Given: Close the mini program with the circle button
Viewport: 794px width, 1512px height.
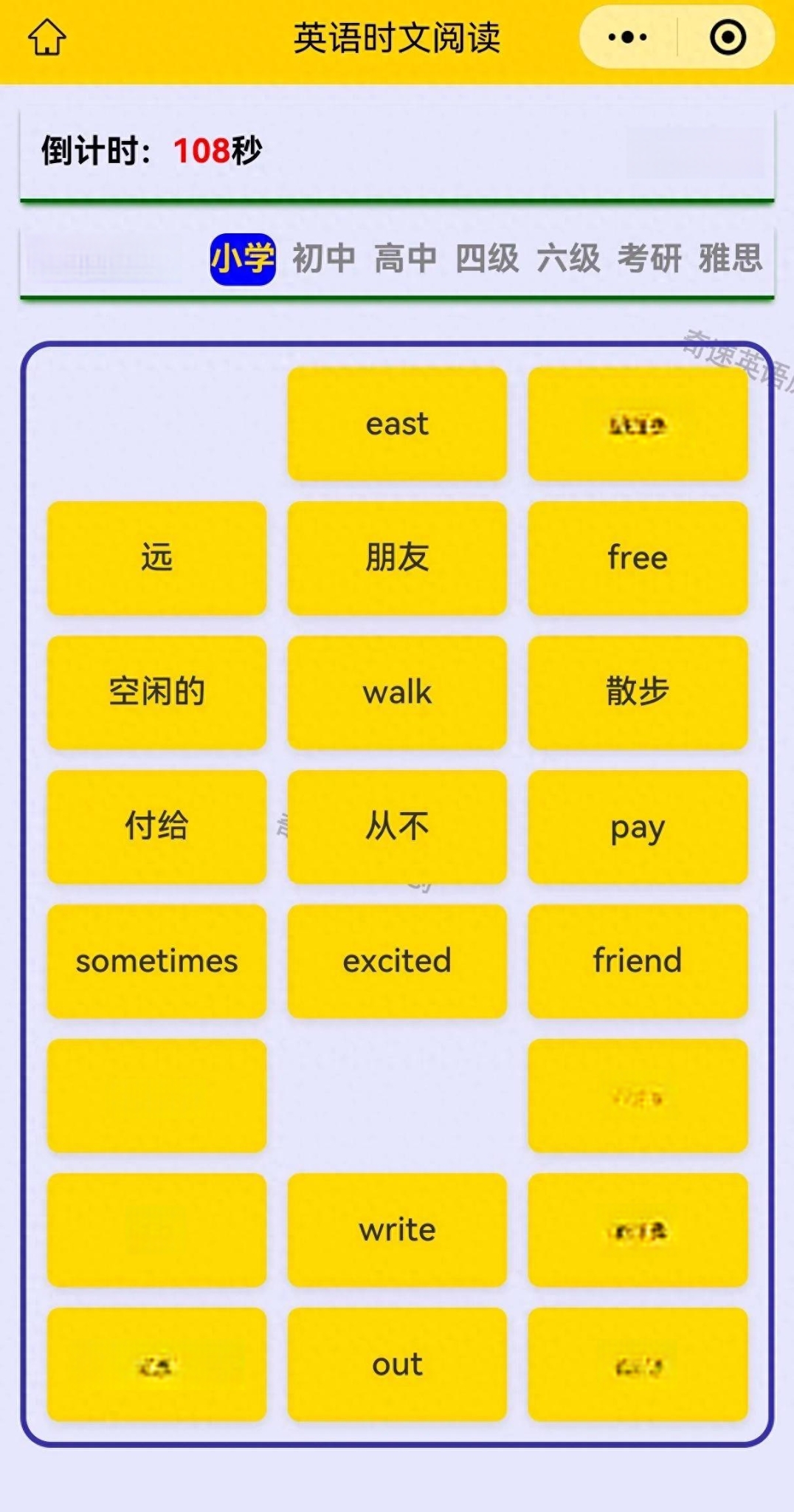Looking at the screenshot, I should pyautogui.click(x=728, y=37).
